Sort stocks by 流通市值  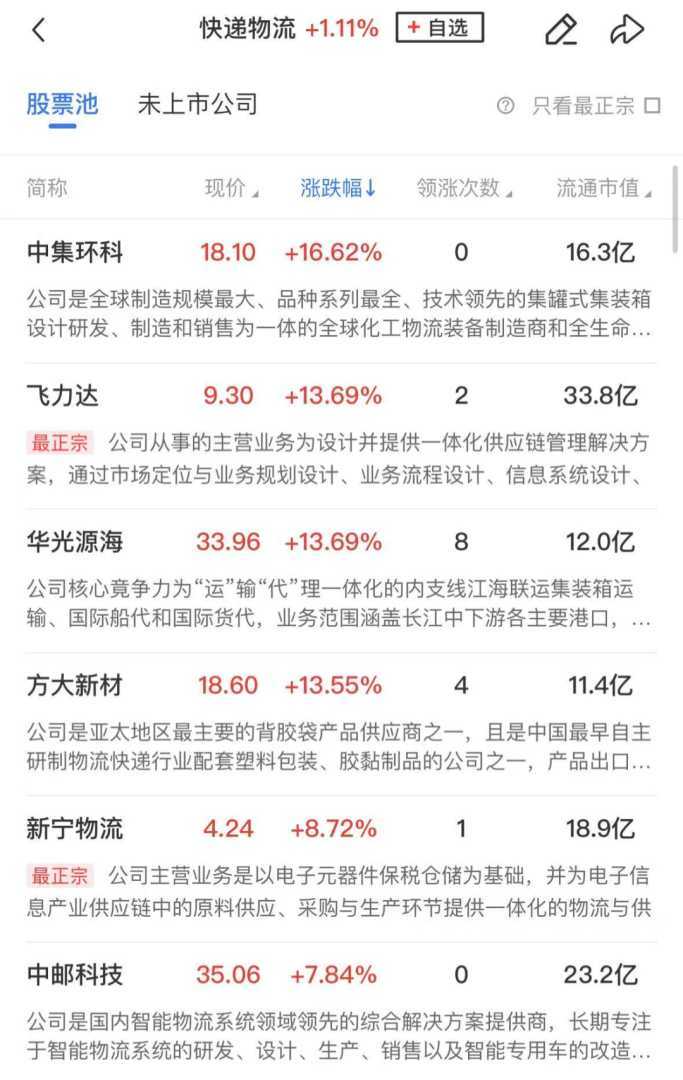pos(603,188)
